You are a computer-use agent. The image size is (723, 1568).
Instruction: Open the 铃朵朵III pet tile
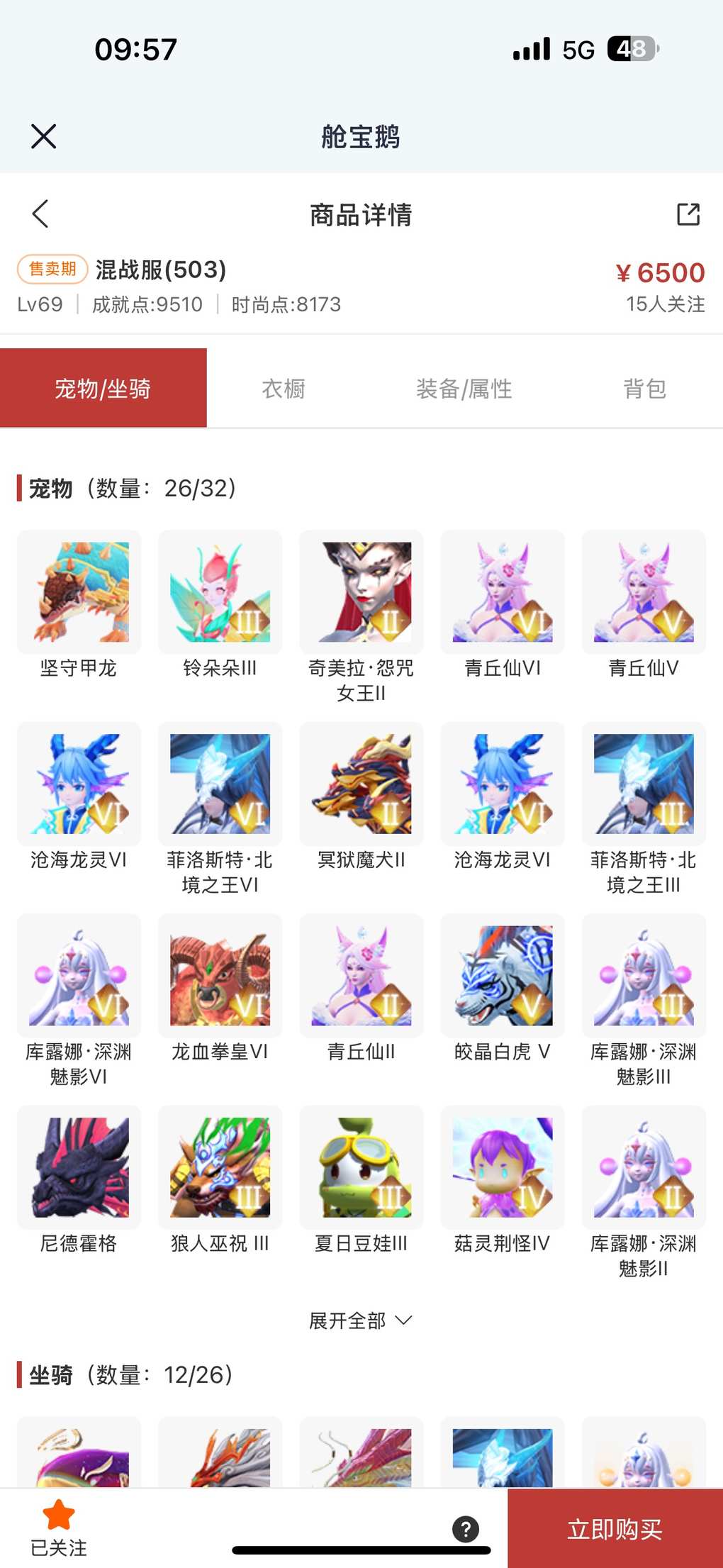(220, 593)
